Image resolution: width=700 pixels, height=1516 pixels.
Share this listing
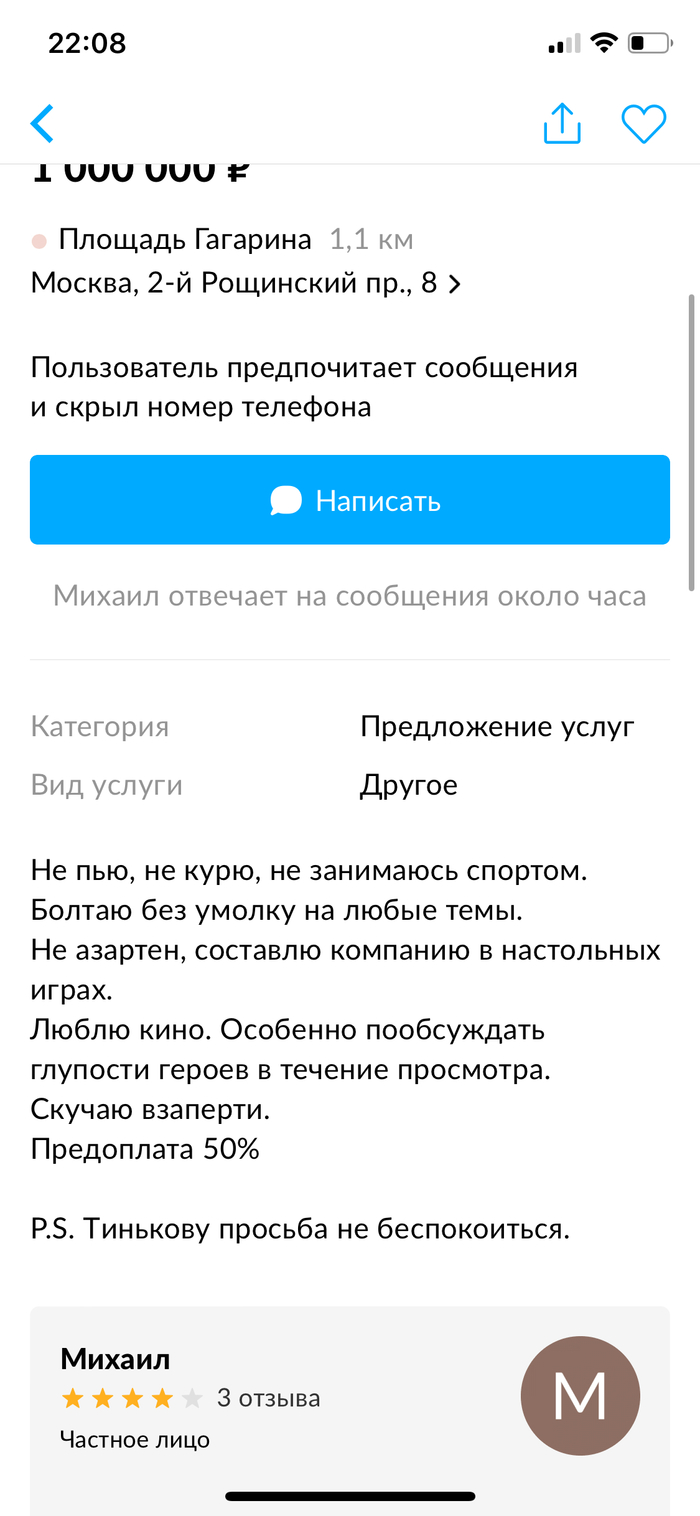[562, 124]
